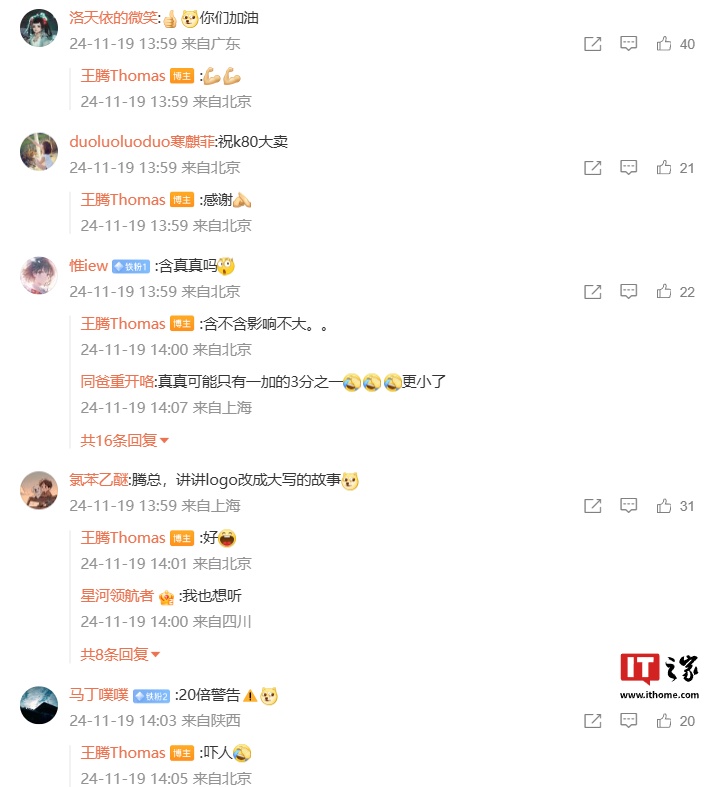Share 惟iew's comment
This screenshot has width=713, height=787.
[593, 292]
